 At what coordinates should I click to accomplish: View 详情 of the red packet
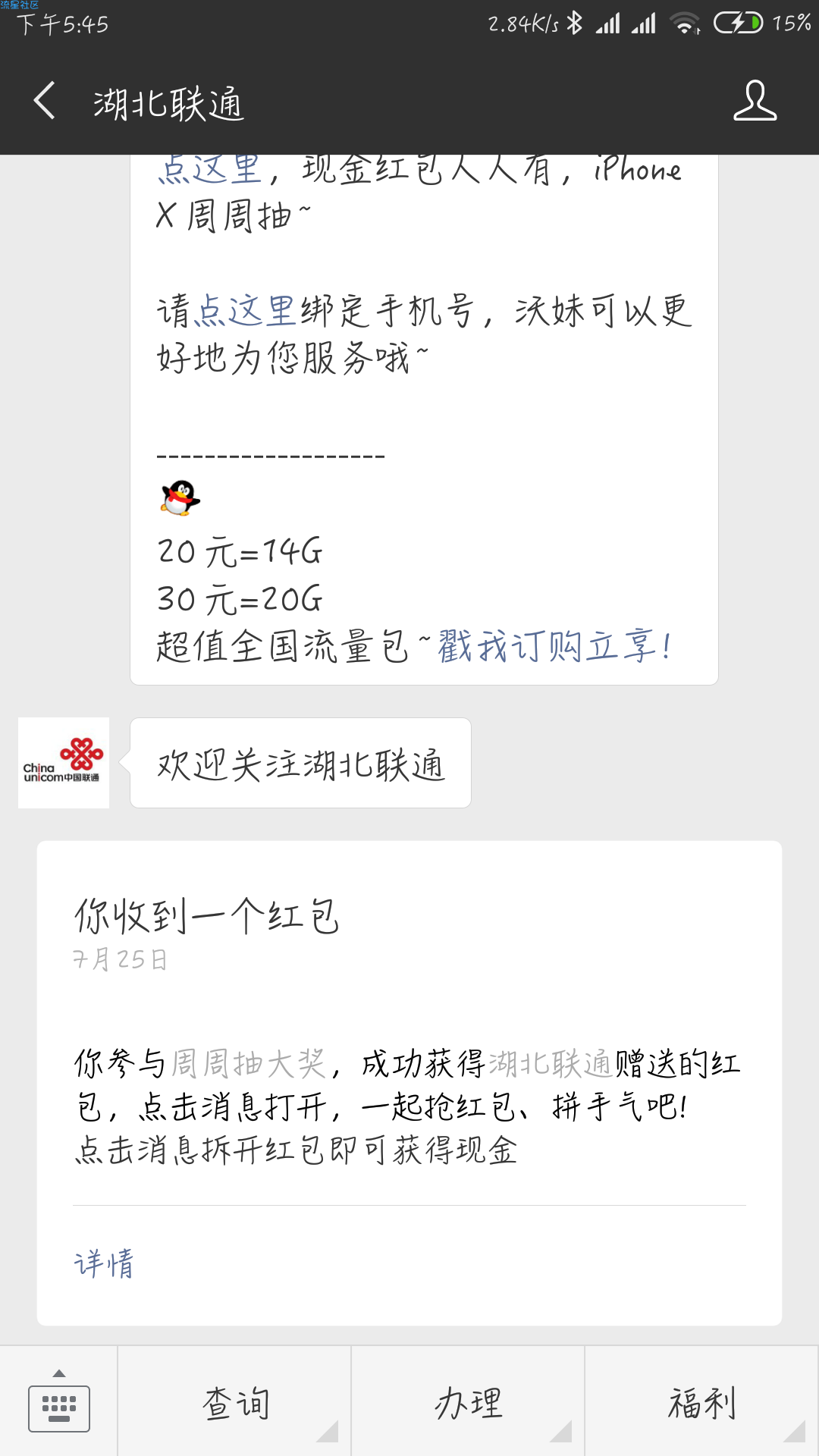(105, 1263)
